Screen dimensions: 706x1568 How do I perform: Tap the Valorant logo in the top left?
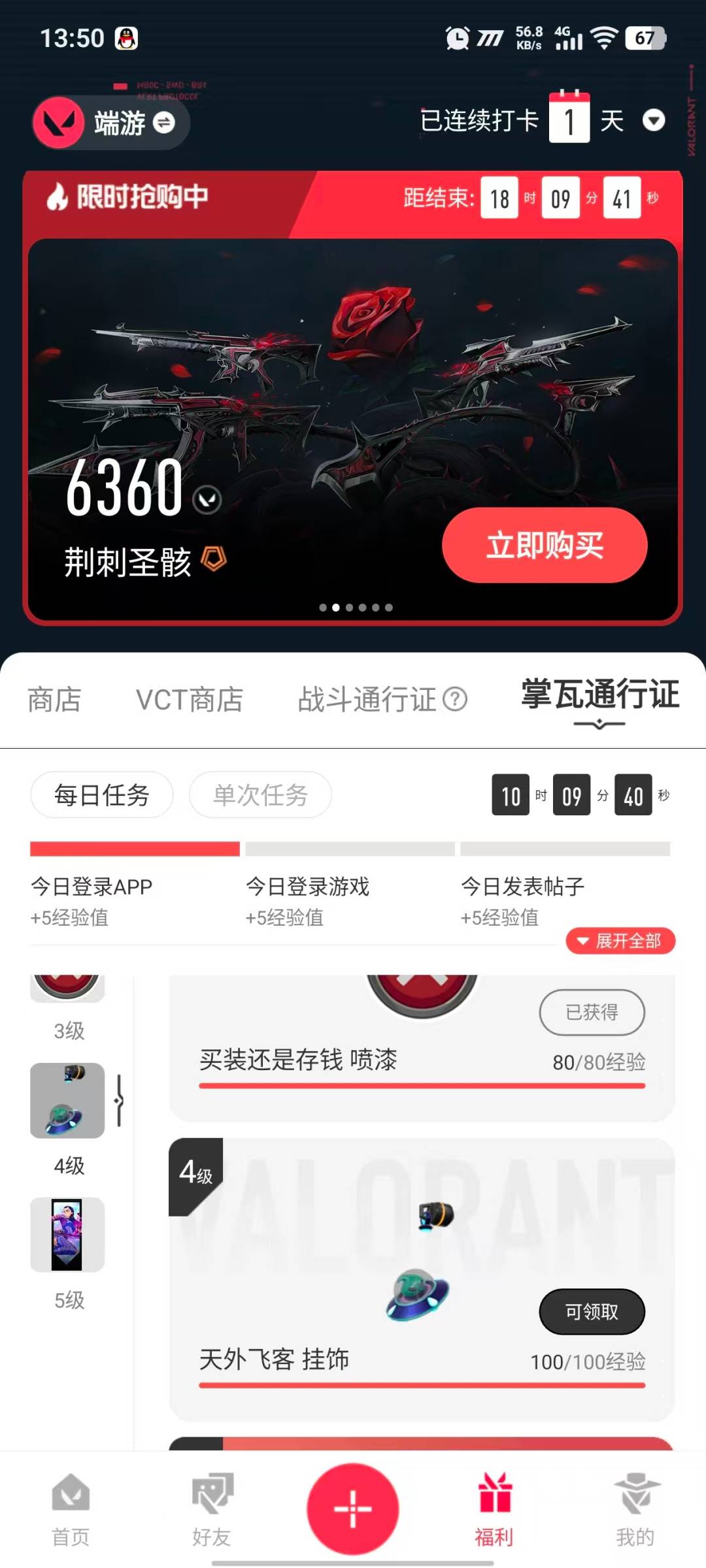[x=59, y=123]
